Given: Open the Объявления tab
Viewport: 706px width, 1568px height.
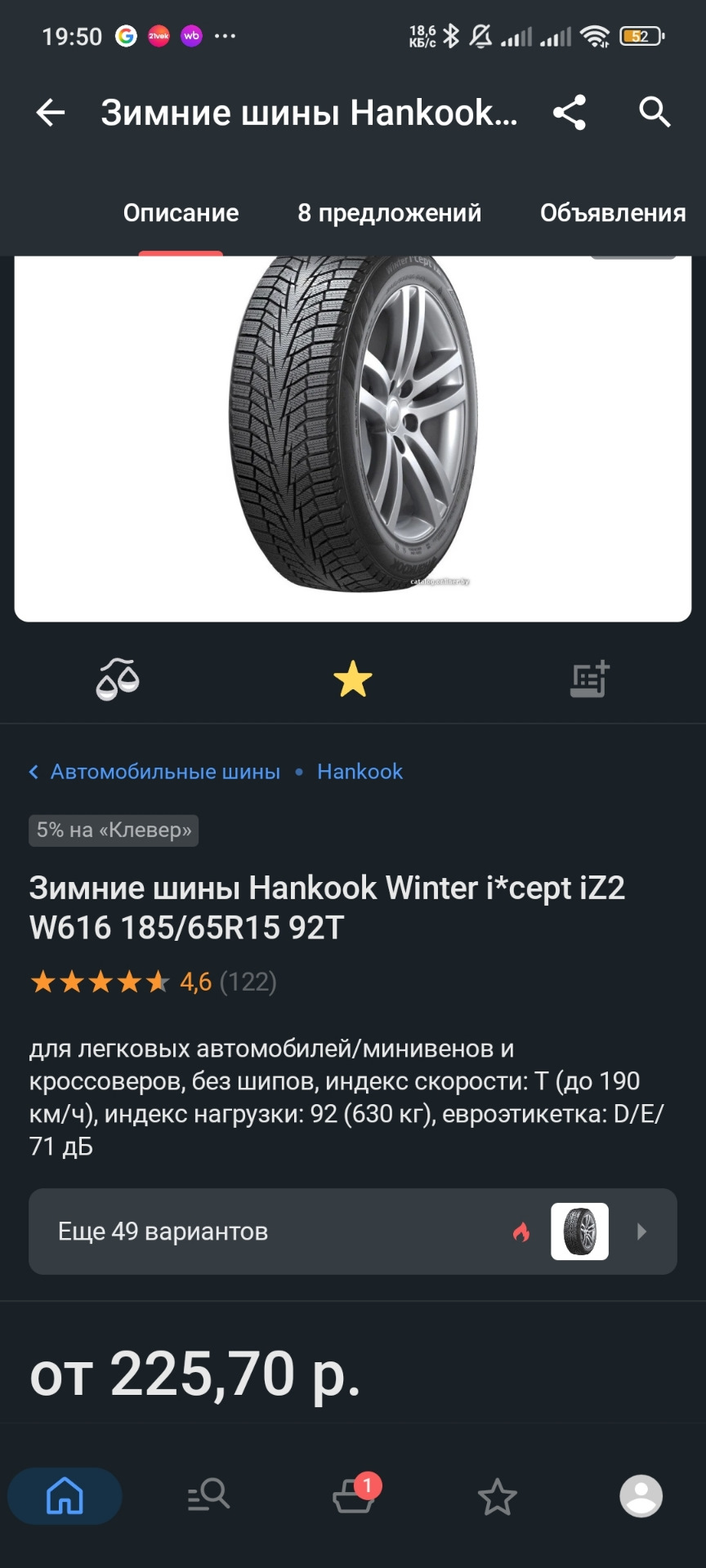Looking at the screenshot, I should (x=613, y=213).
